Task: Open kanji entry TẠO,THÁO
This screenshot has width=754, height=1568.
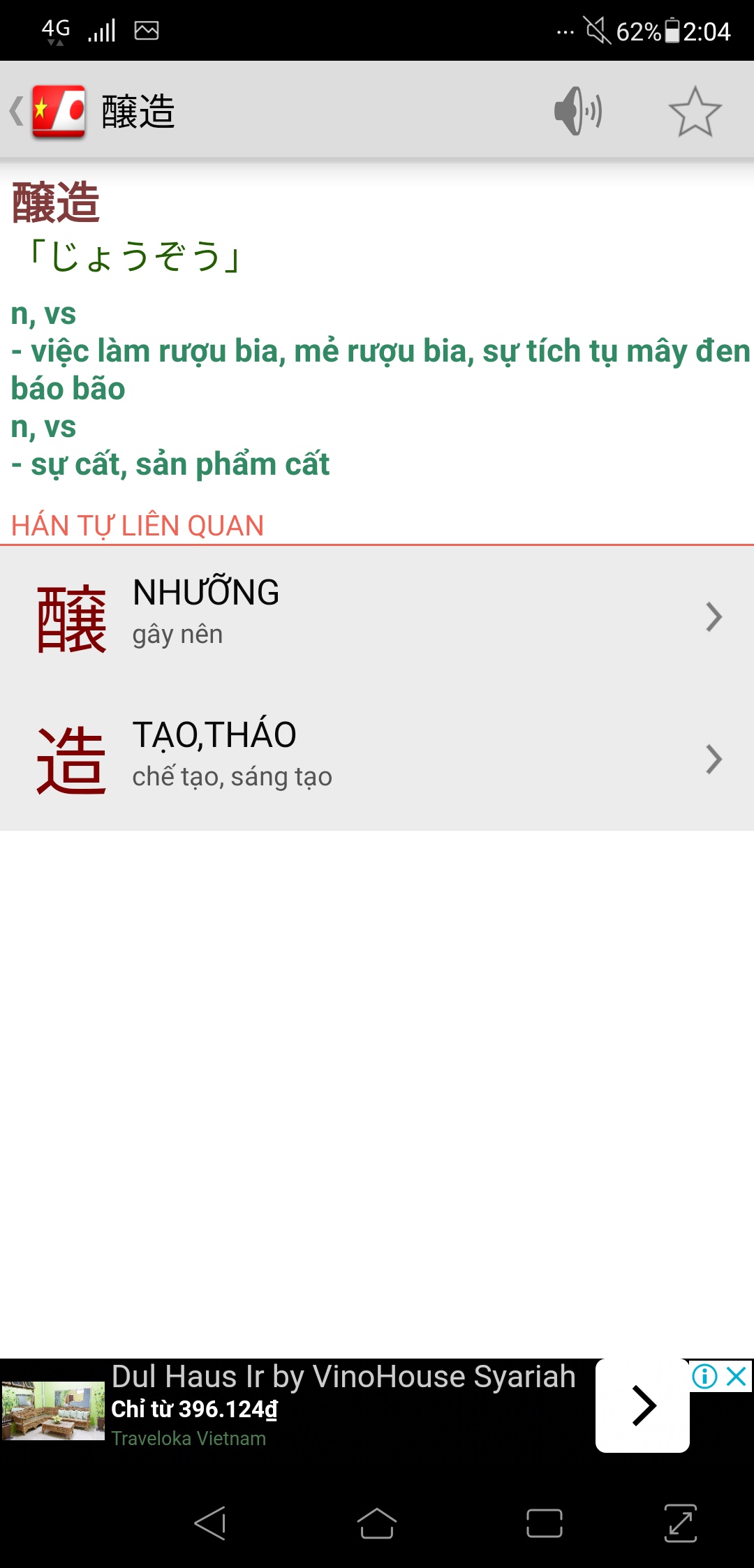Action: pos(377,760)
